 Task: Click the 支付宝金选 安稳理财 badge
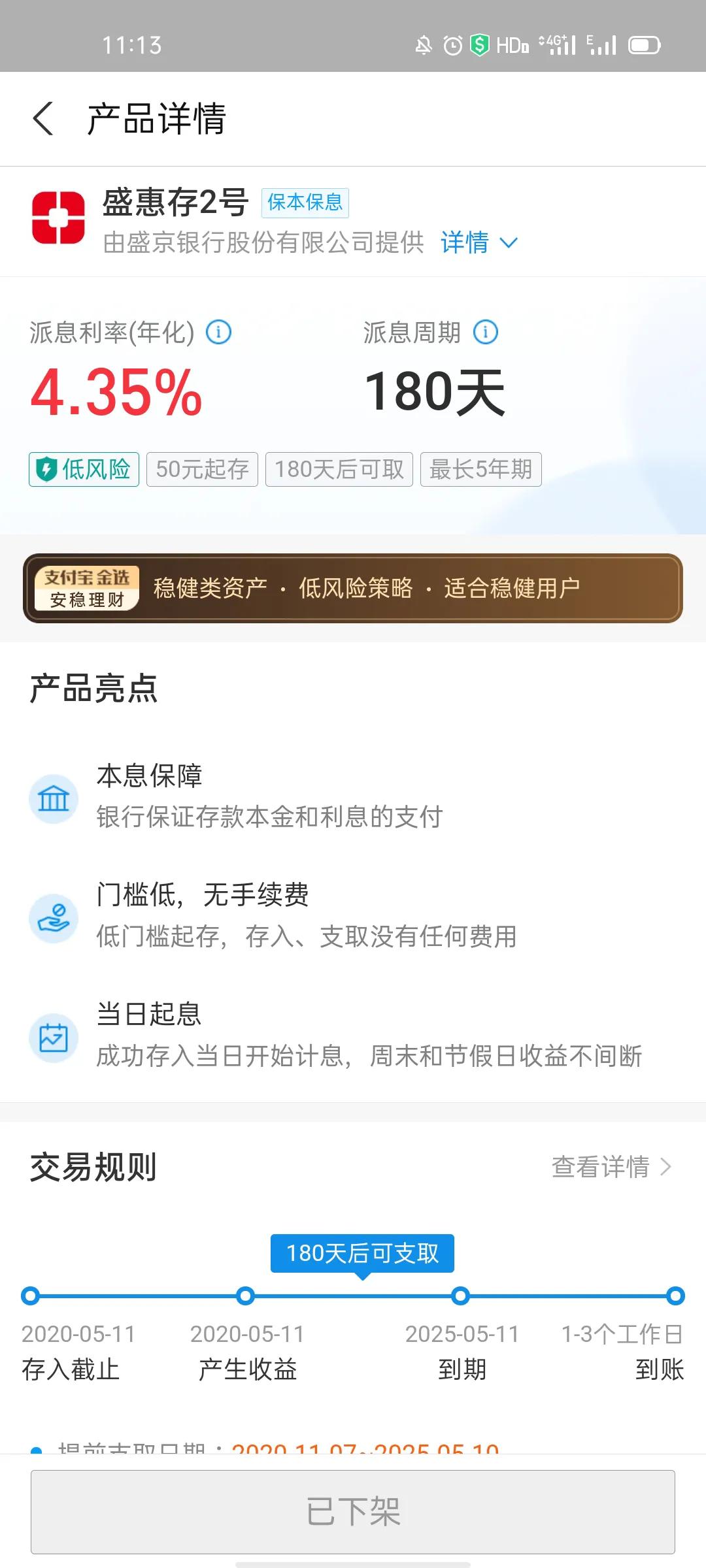point(88,587)
